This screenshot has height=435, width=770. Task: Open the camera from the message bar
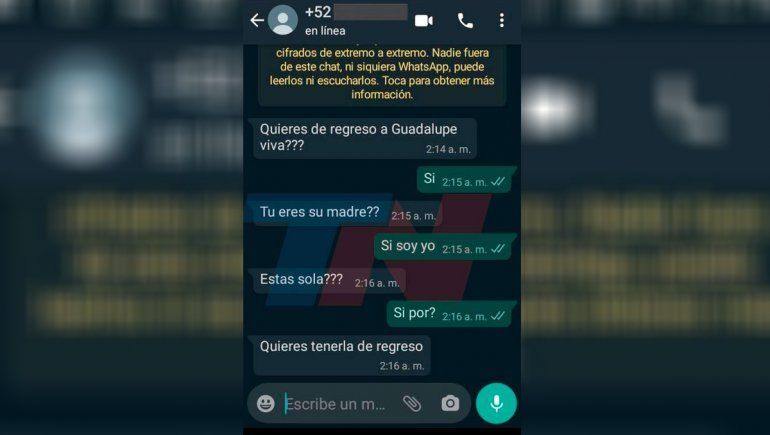pos(450,403)
